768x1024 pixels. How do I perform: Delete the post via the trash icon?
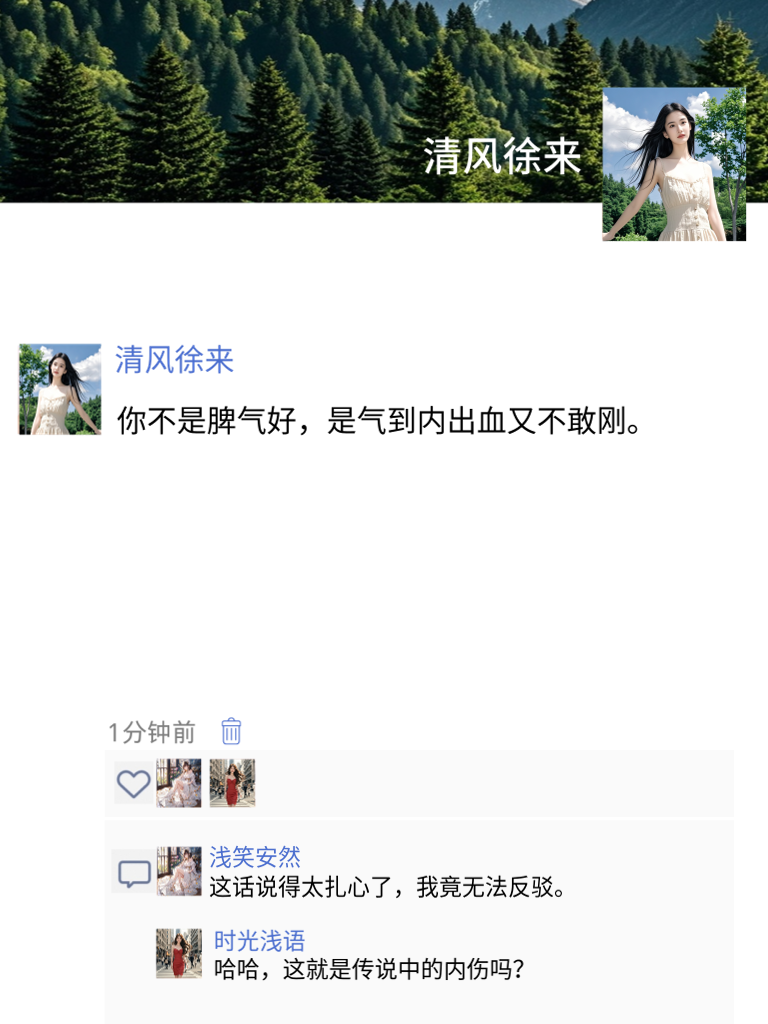coord(229,733)
